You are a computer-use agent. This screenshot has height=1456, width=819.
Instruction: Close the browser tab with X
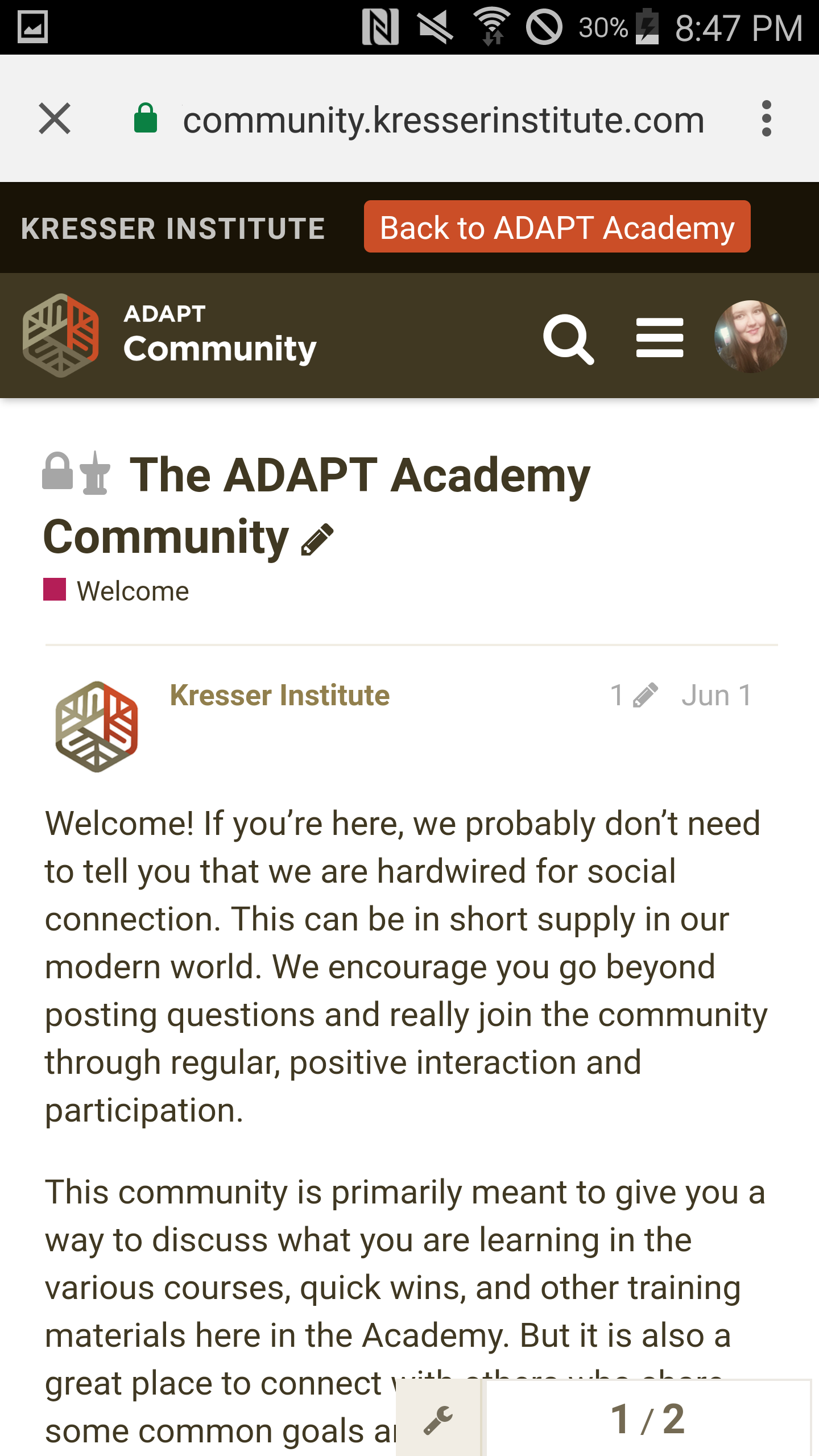tap(55, 118)
